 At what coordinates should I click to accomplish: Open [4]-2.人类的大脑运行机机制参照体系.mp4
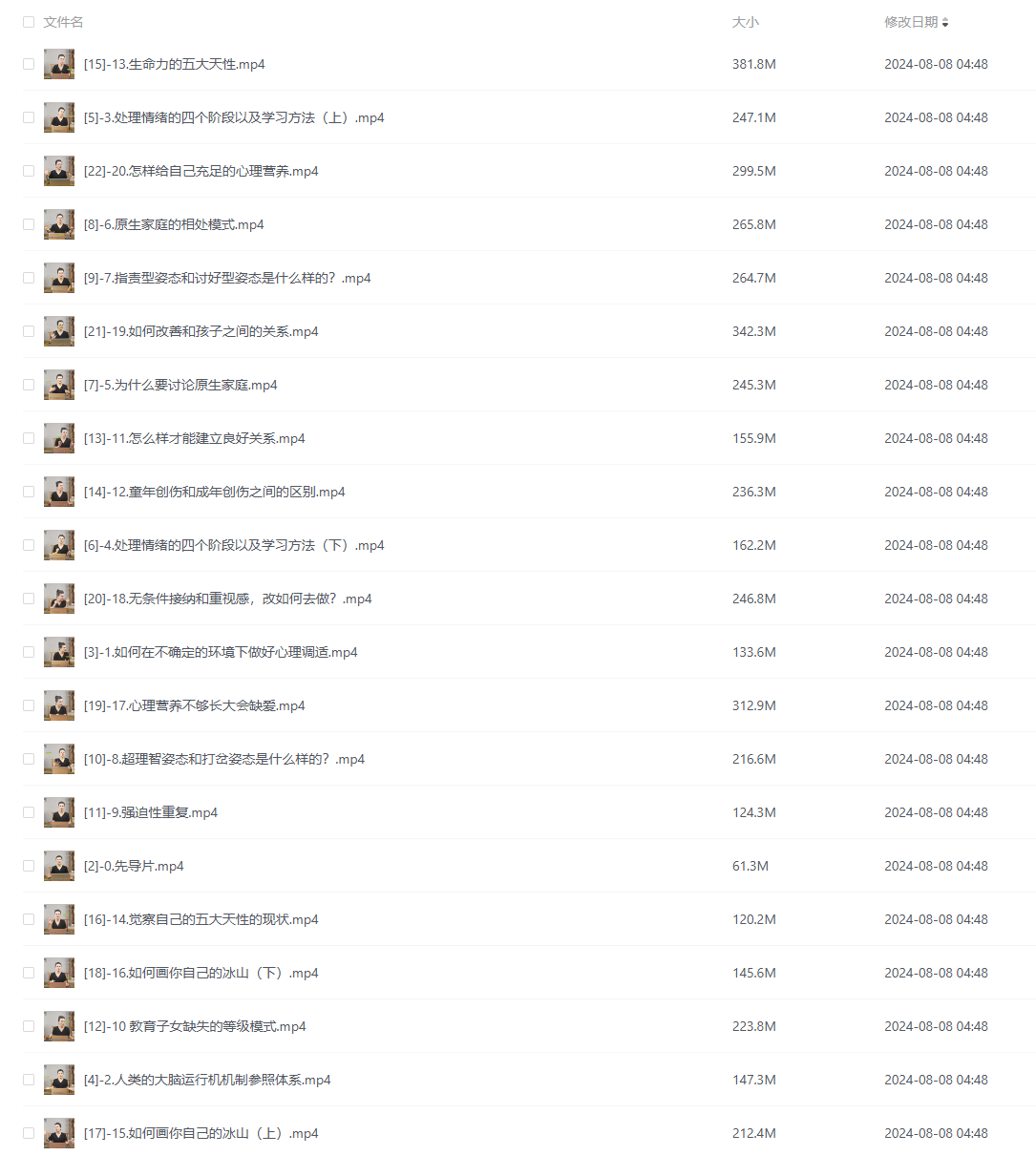[x=207, y=1080]
